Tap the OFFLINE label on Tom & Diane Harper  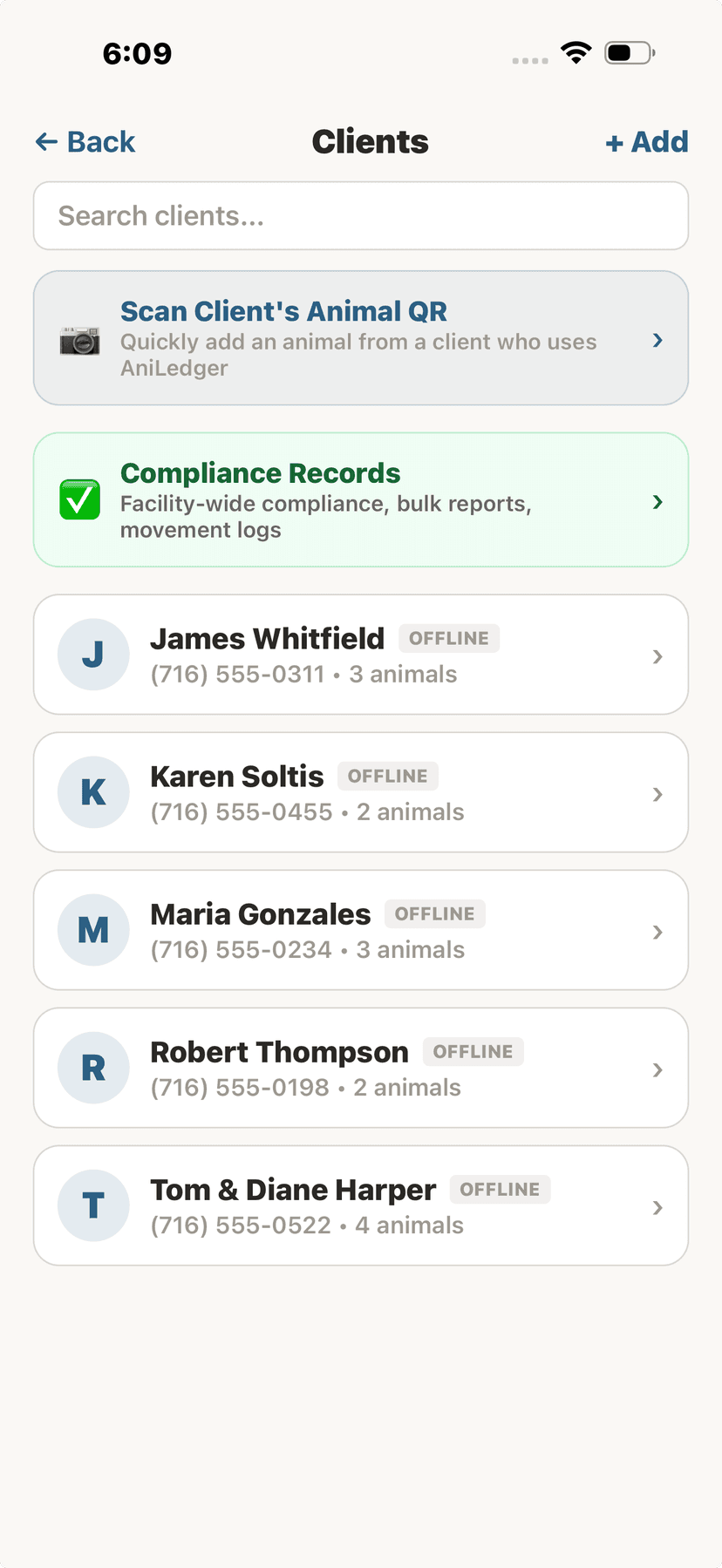tap(500, 1189)
